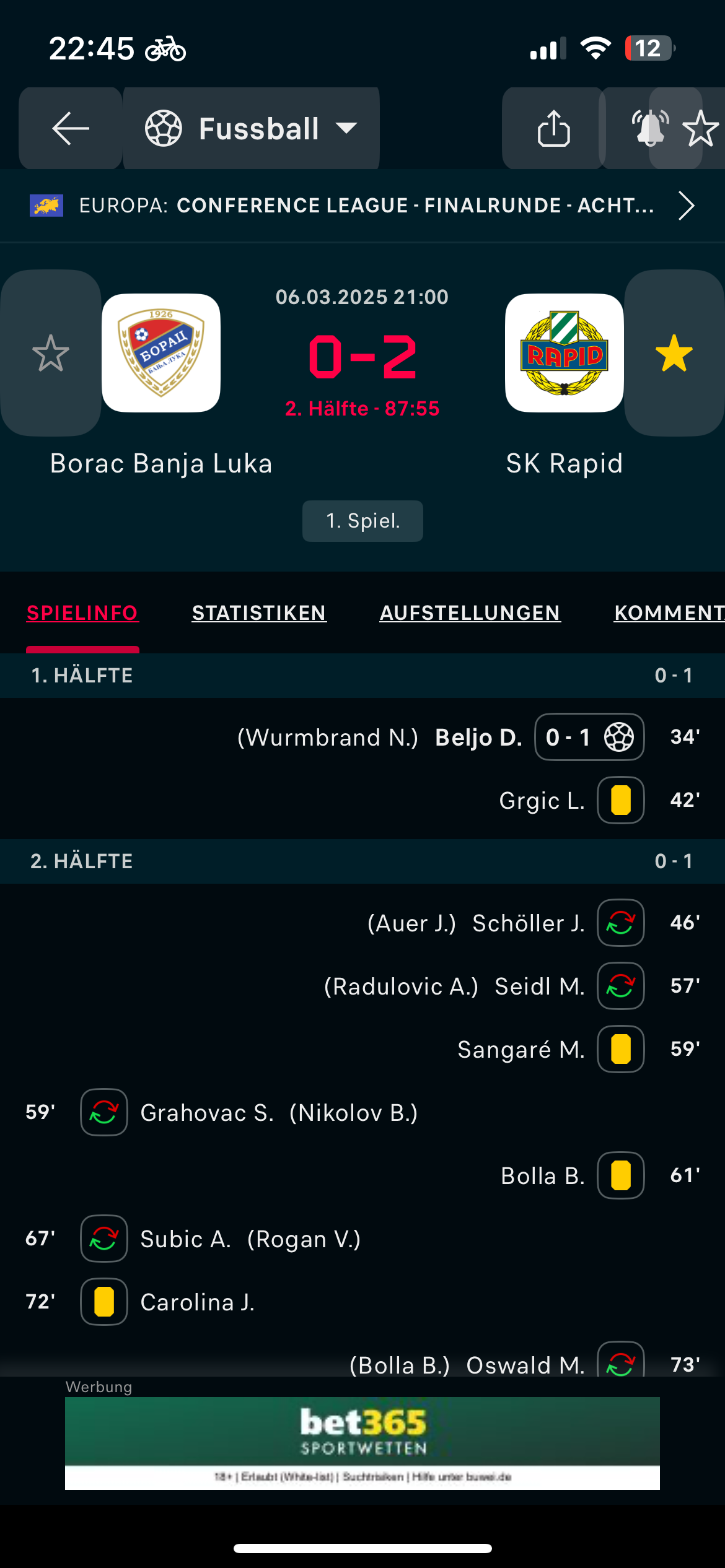Switch to Aufstellungen tab
This screenshot has width=725, height=1568.
click(470, 613)
